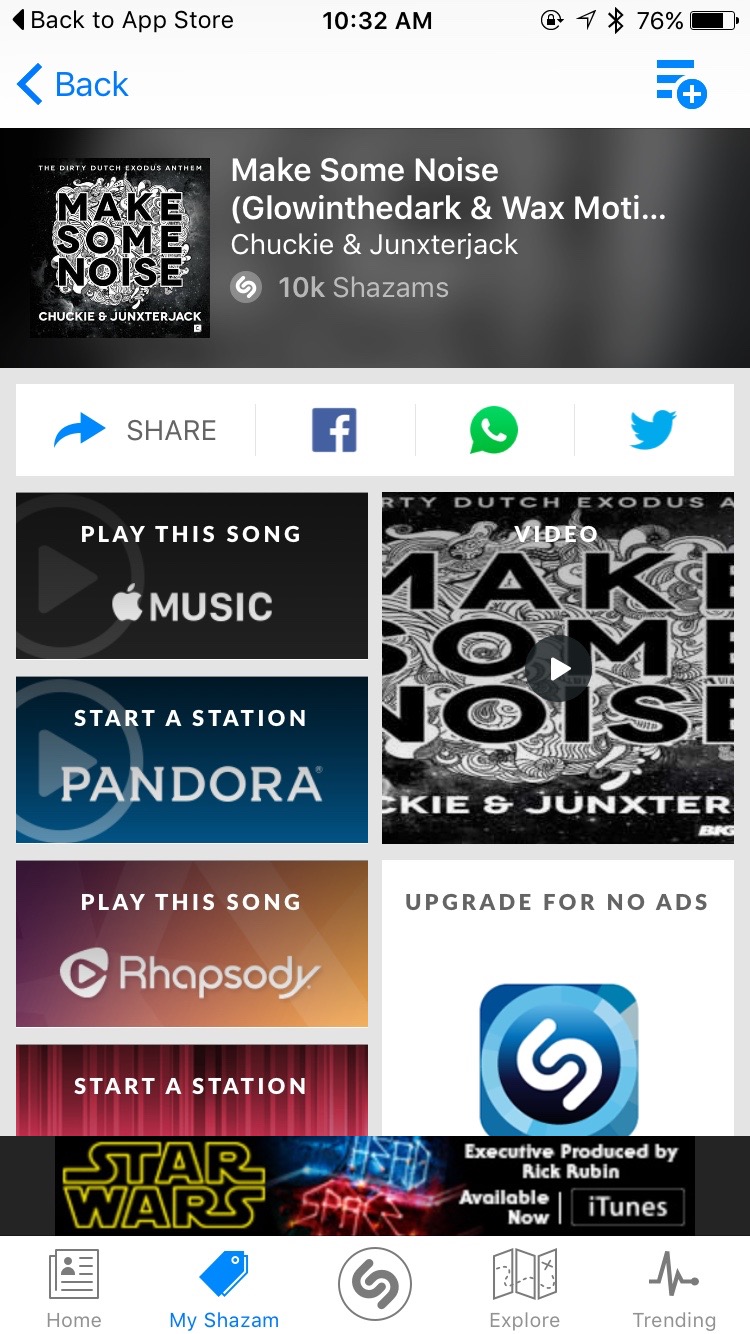Image resolution: width=750 pixels, height=1334 pixels.
Task: Open the My Shazam tab
Action: tap(224, 1288)
